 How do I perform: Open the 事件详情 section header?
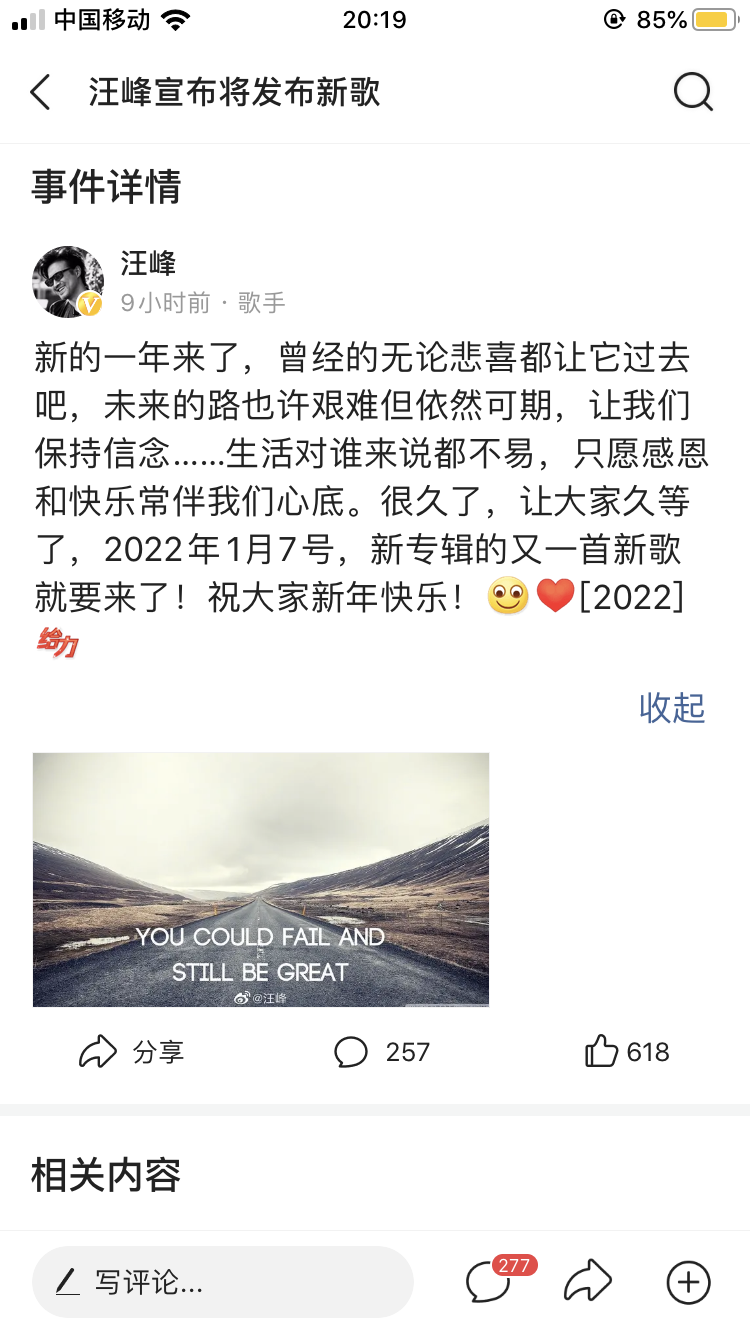point(104,188)
